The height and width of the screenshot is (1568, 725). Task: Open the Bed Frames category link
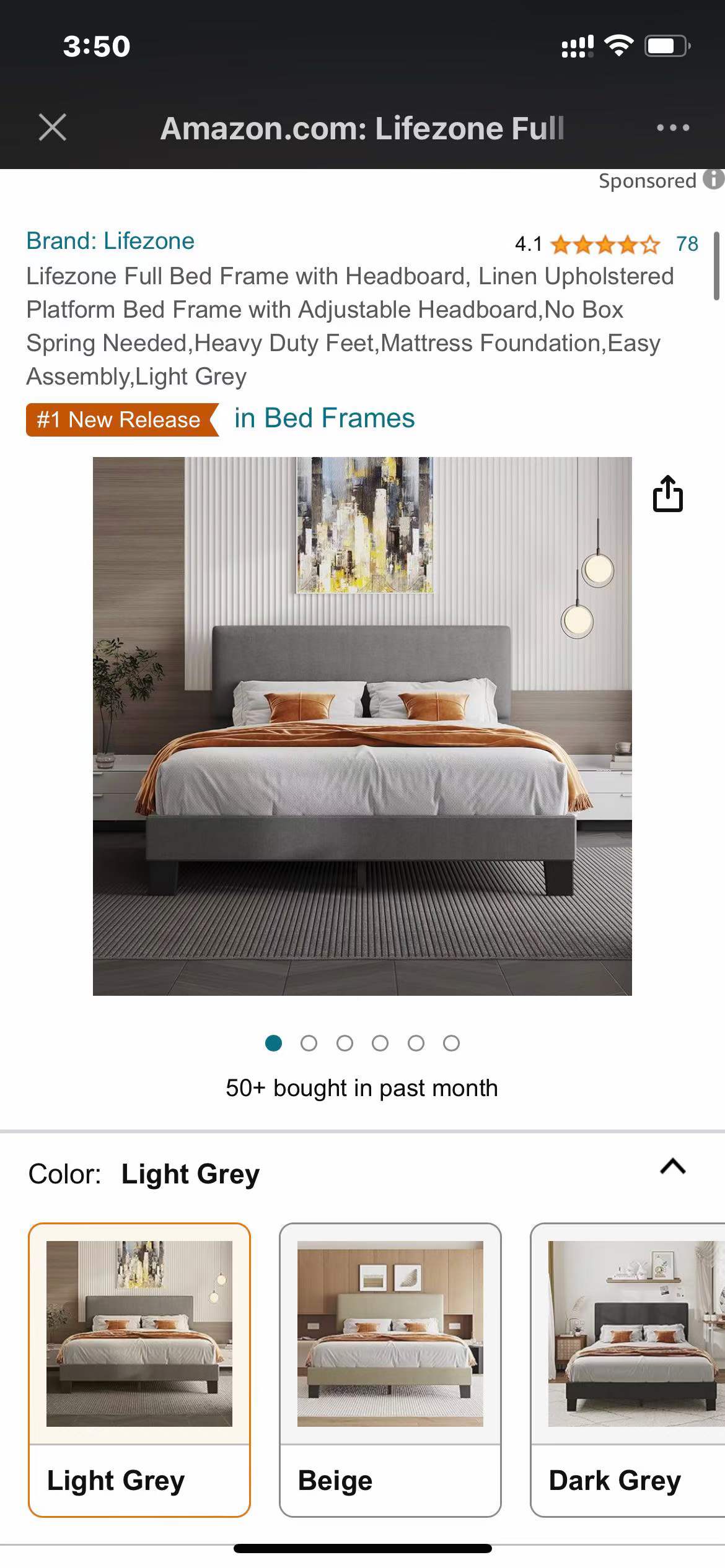pos(324,419)
